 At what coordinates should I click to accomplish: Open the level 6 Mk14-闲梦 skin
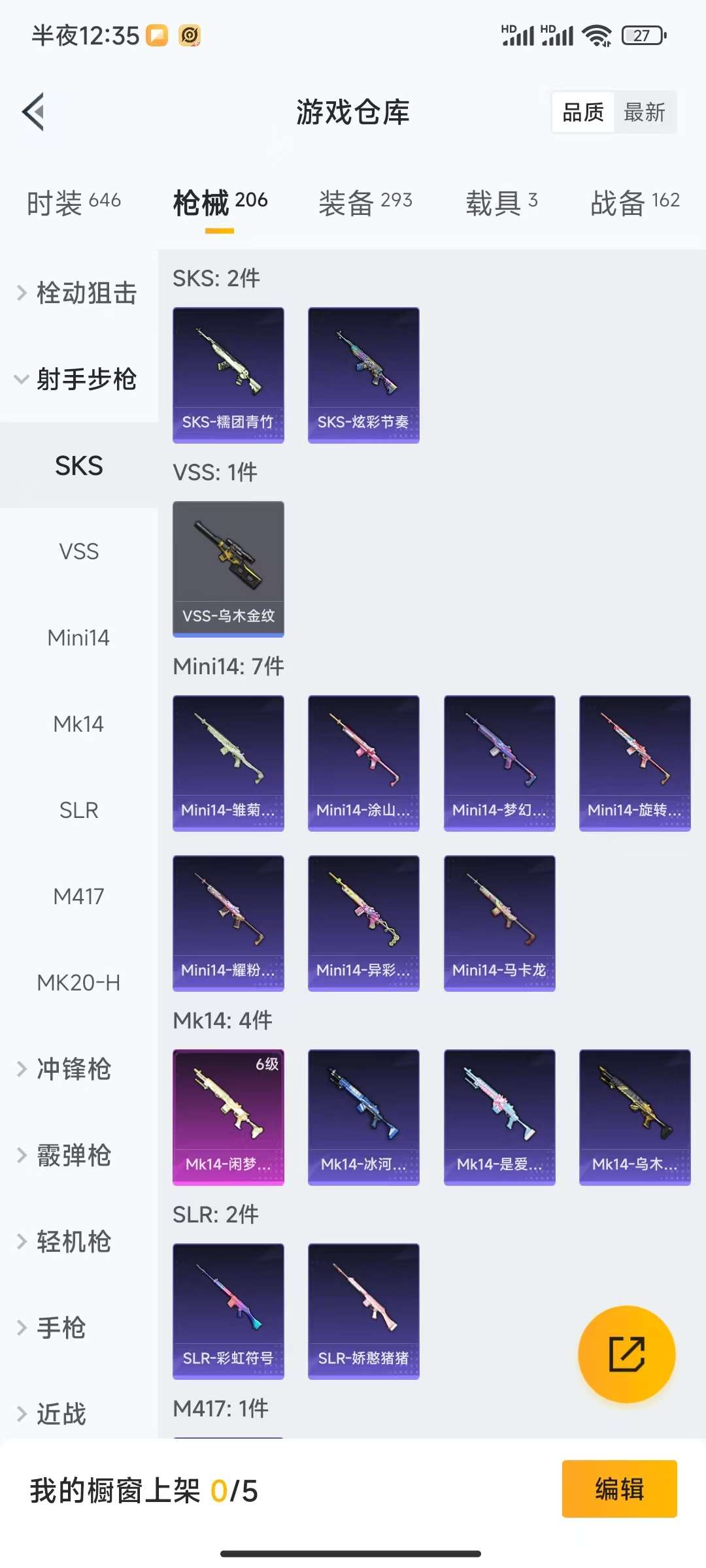point(228,1117)
